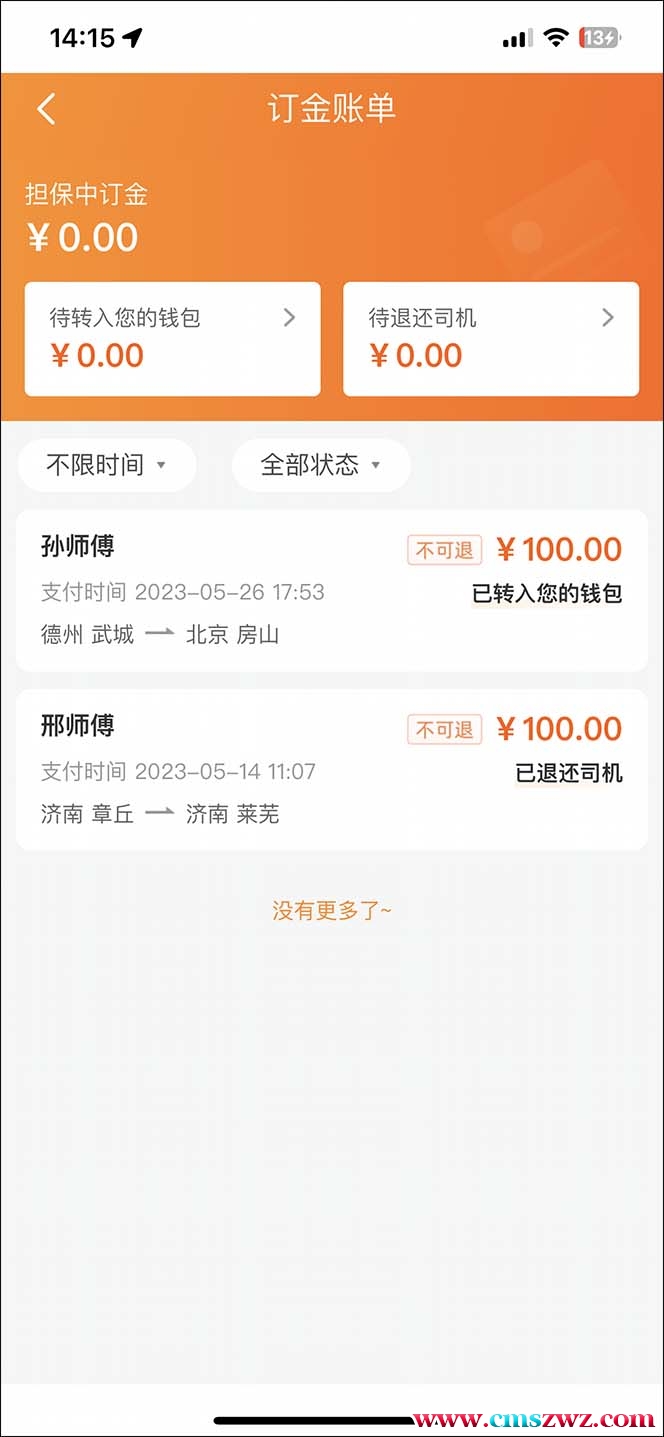Open 待转入您的钱包 details
This screenshot has height=1437, width=664.
[x=172, y=339]
